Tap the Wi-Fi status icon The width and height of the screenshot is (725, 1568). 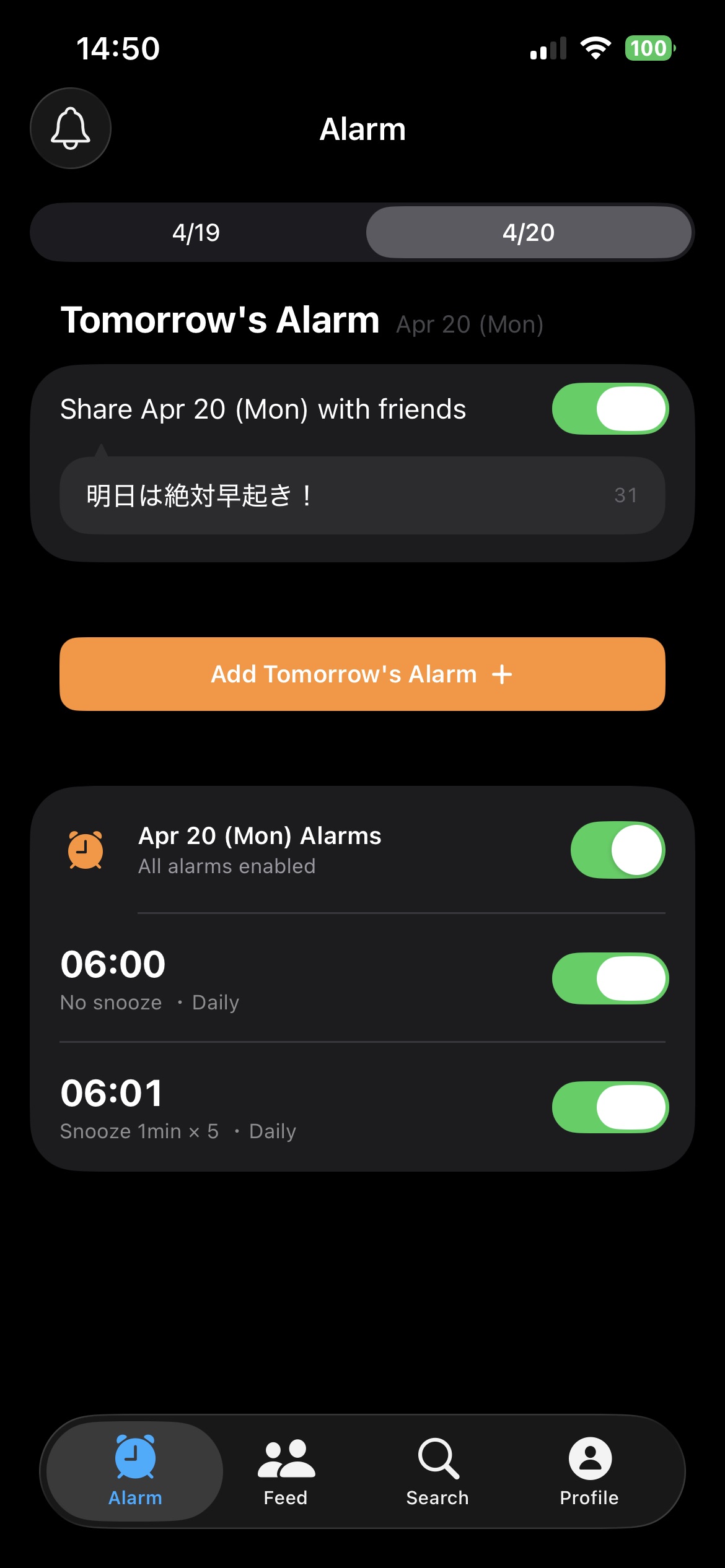pos(596,48)
